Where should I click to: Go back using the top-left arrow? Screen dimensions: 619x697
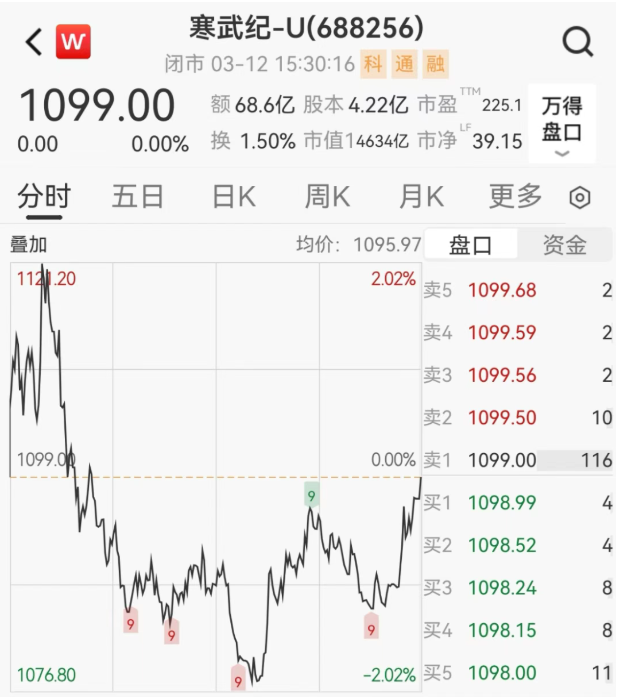tap(34, 42)
